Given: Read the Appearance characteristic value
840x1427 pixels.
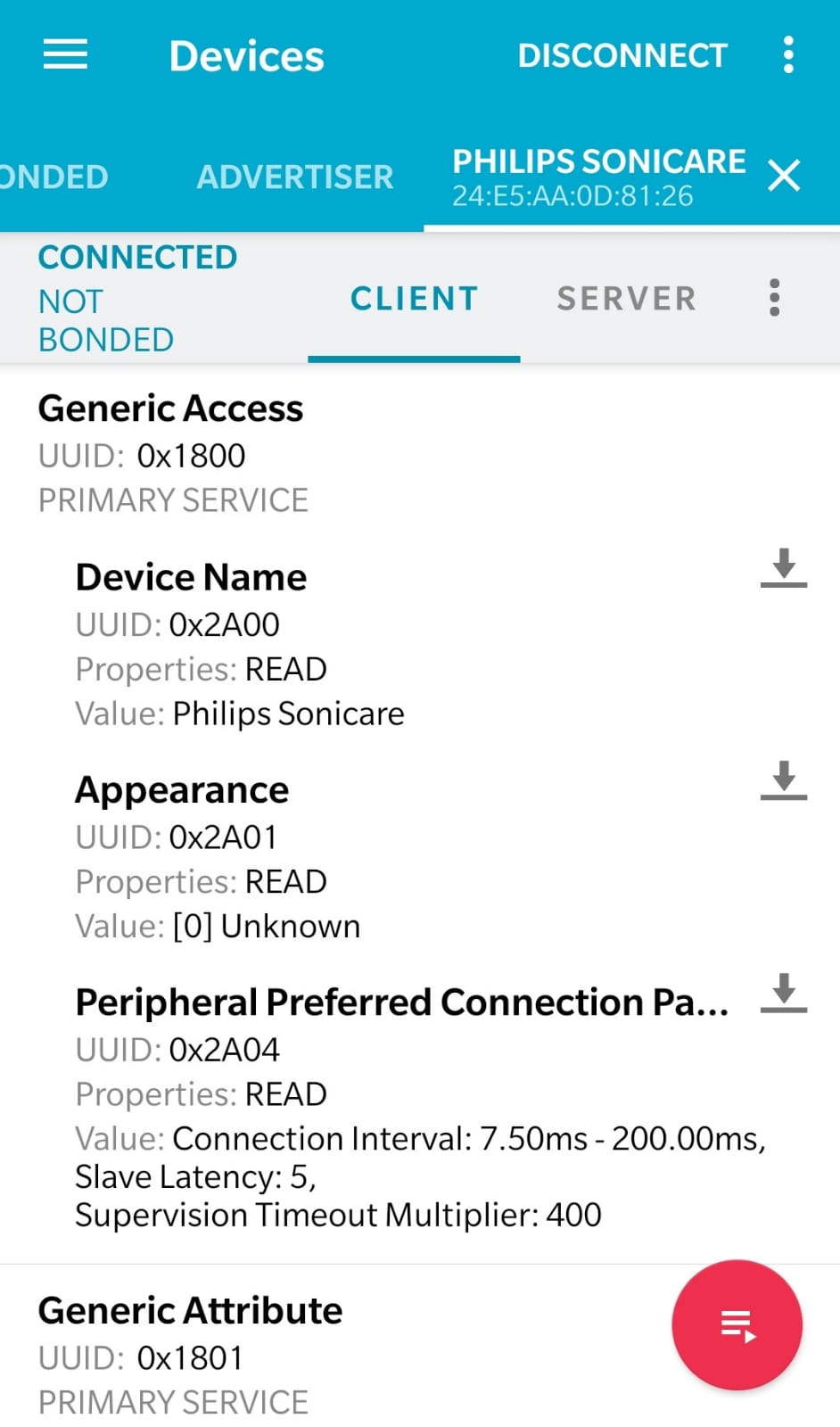Looking at the screenshot, I should pyautogui.click(x=783, y=780).
